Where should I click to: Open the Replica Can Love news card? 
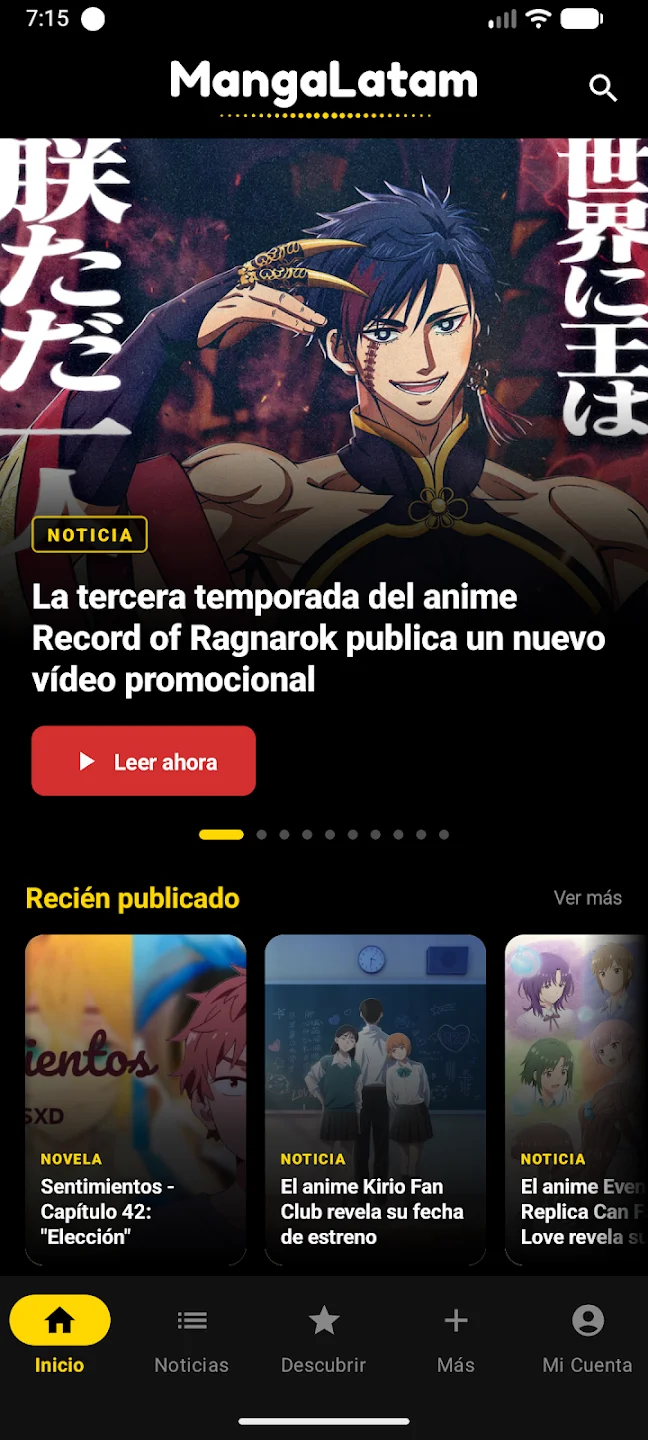[576, 1099]
